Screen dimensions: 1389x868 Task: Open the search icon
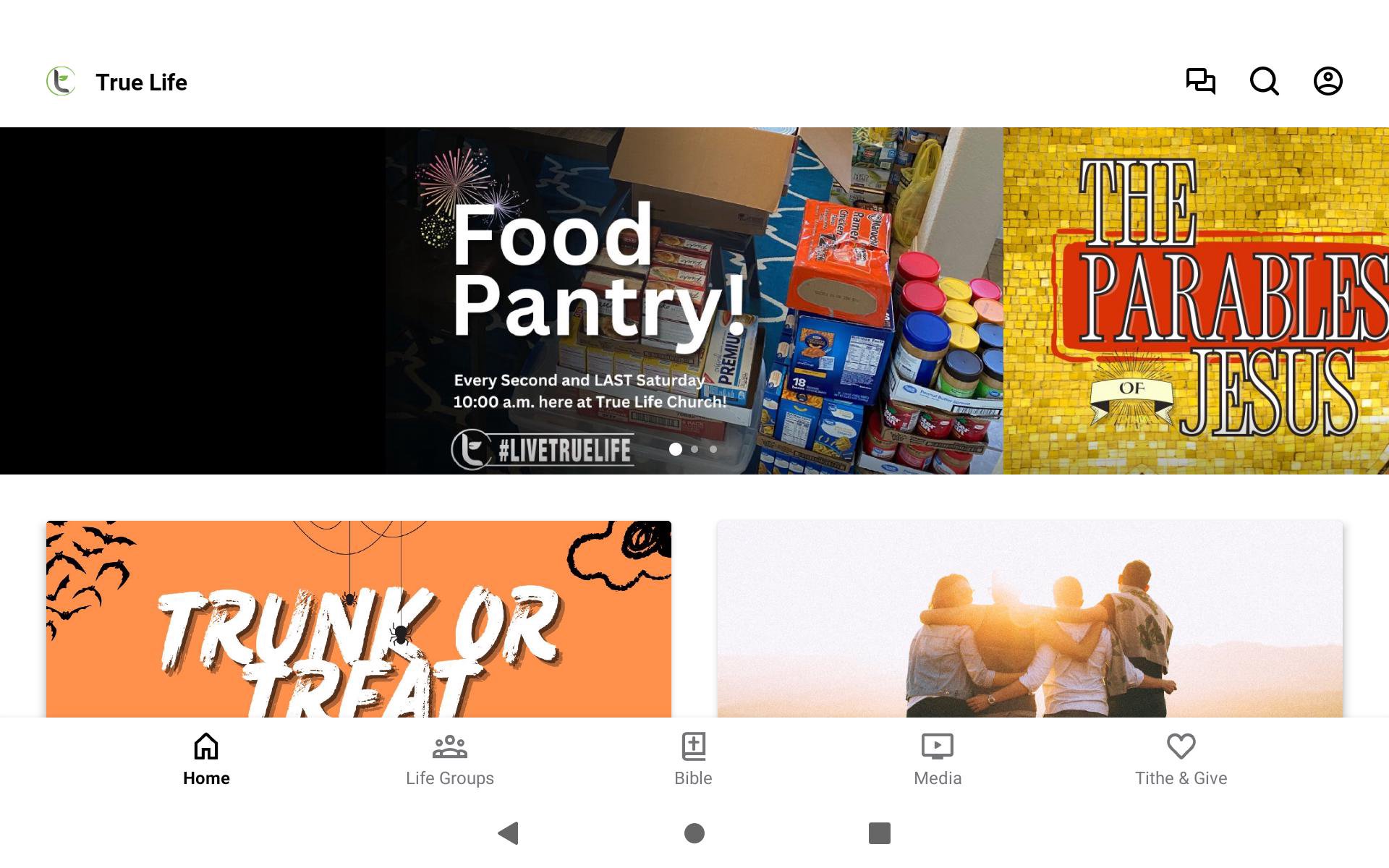tap(1264, 81)
